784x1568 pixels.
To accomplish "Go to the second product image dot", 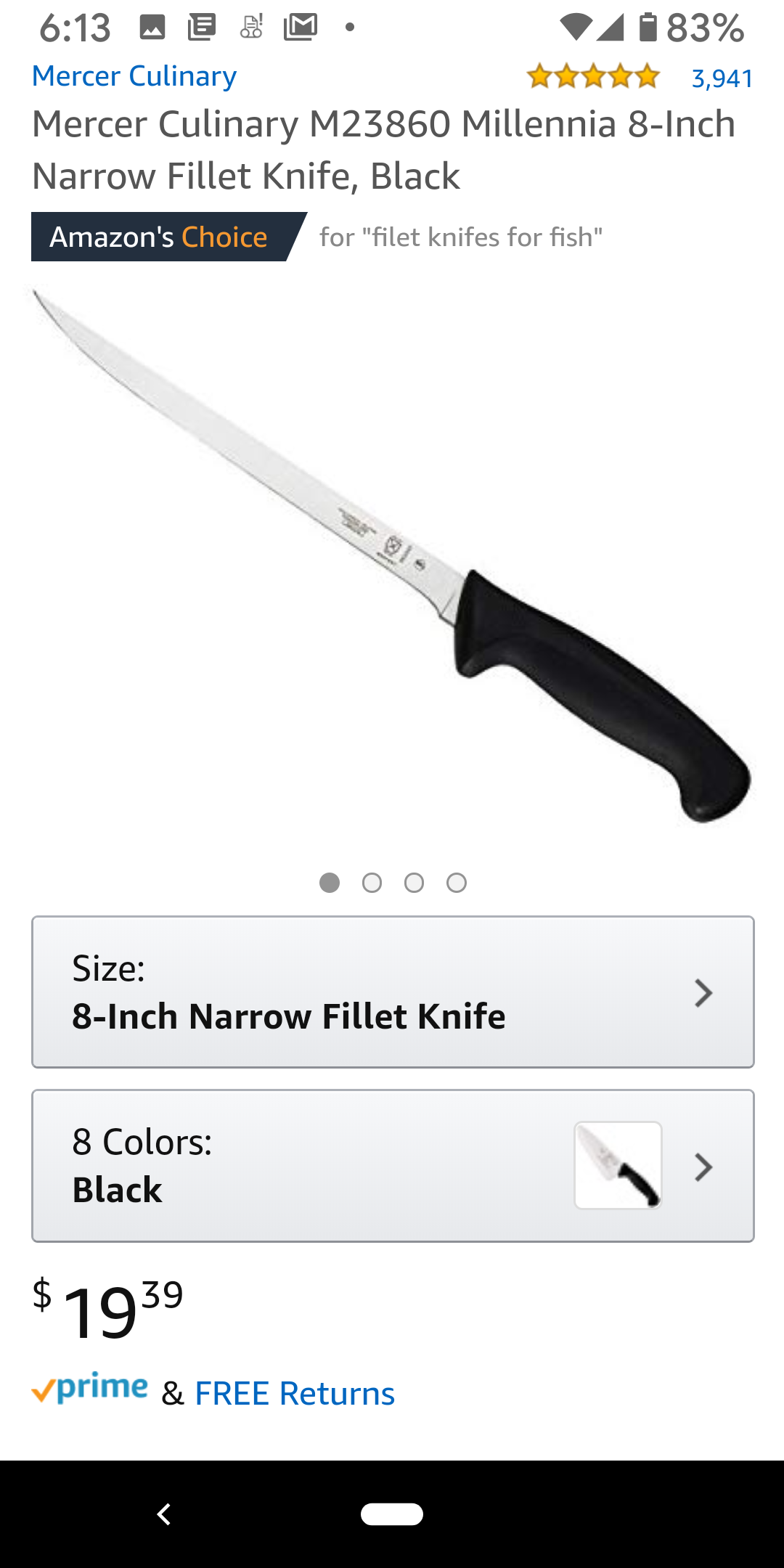I will tap(372, 883).
